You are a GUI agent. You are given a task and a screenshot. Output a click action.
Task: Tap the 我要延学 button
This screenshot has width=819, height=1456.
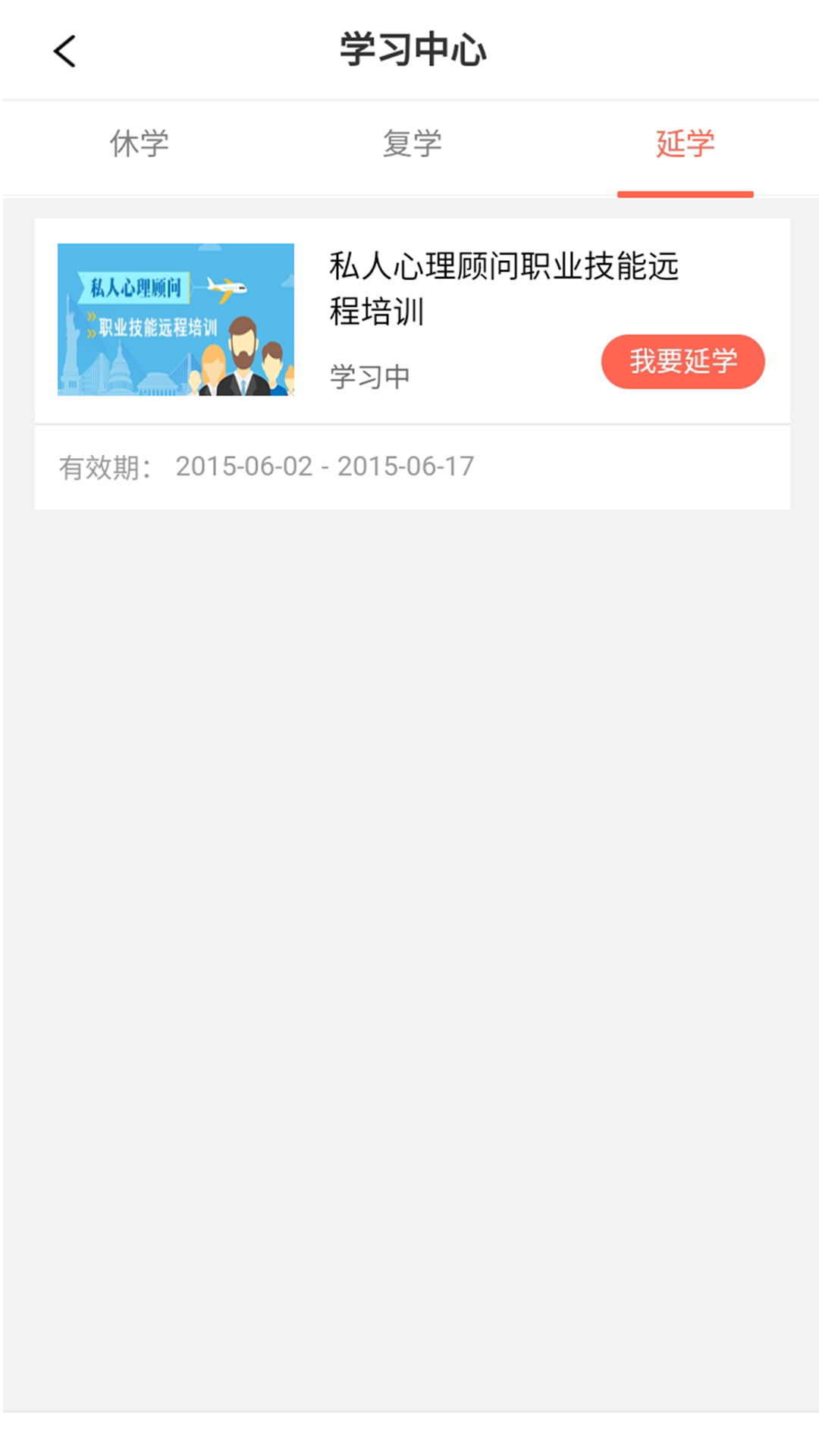(x=683, y=362)
